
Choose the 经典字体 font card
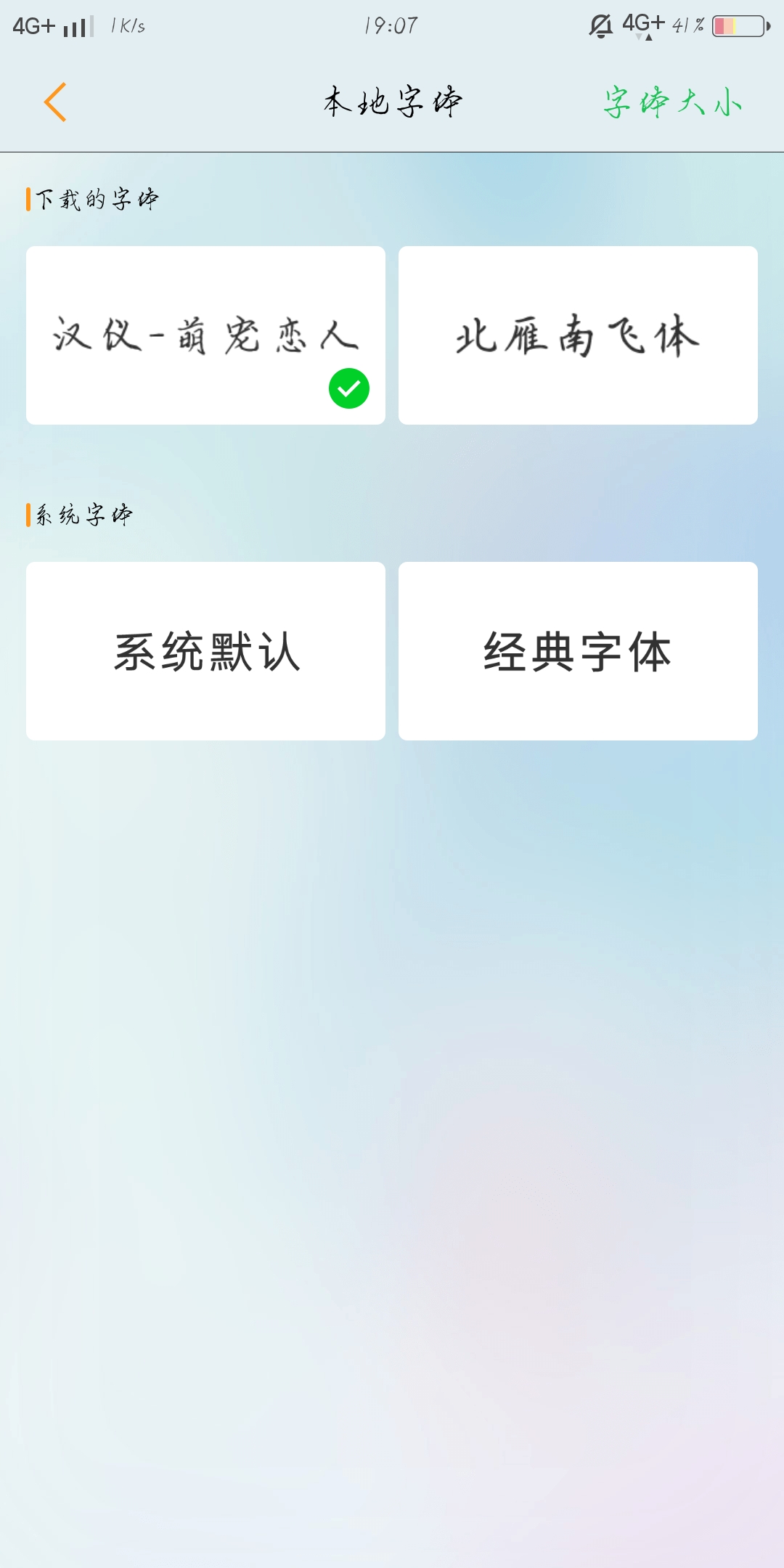[578, 651]
